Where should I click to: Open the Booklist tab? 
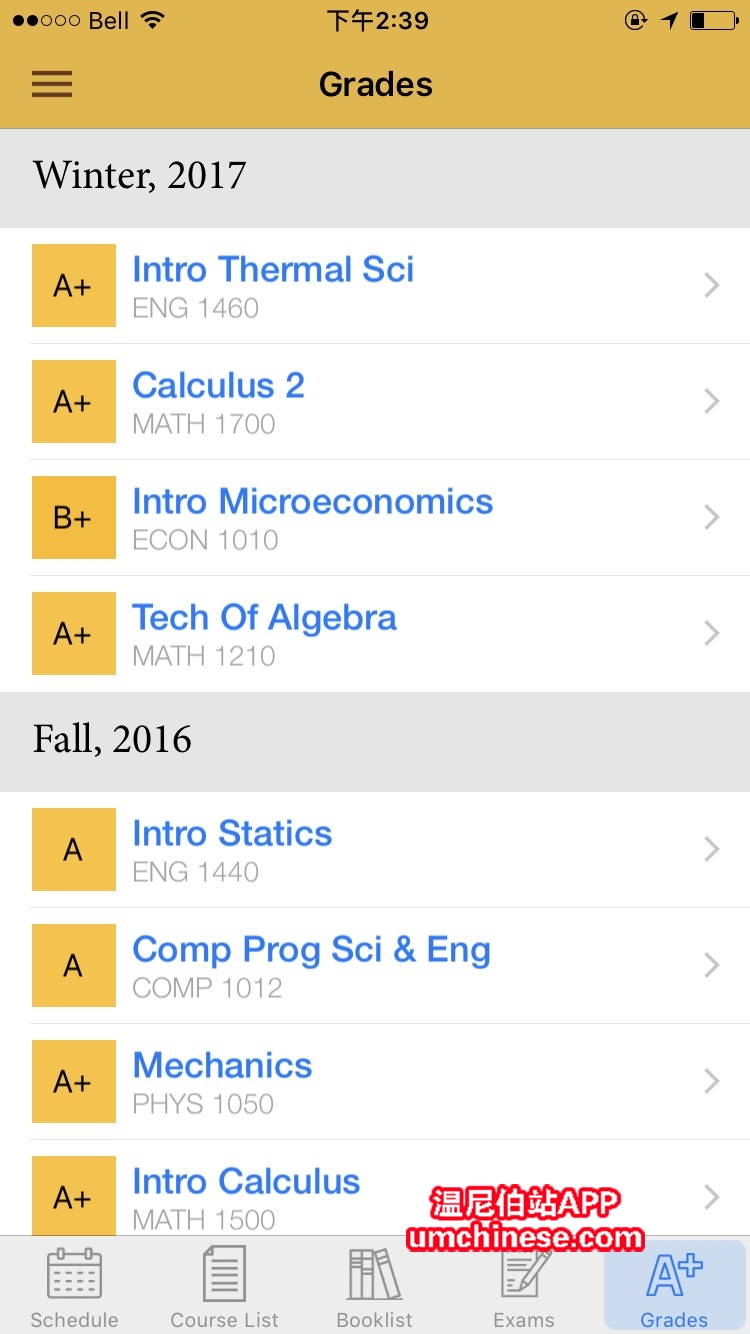click(375, 1286)
